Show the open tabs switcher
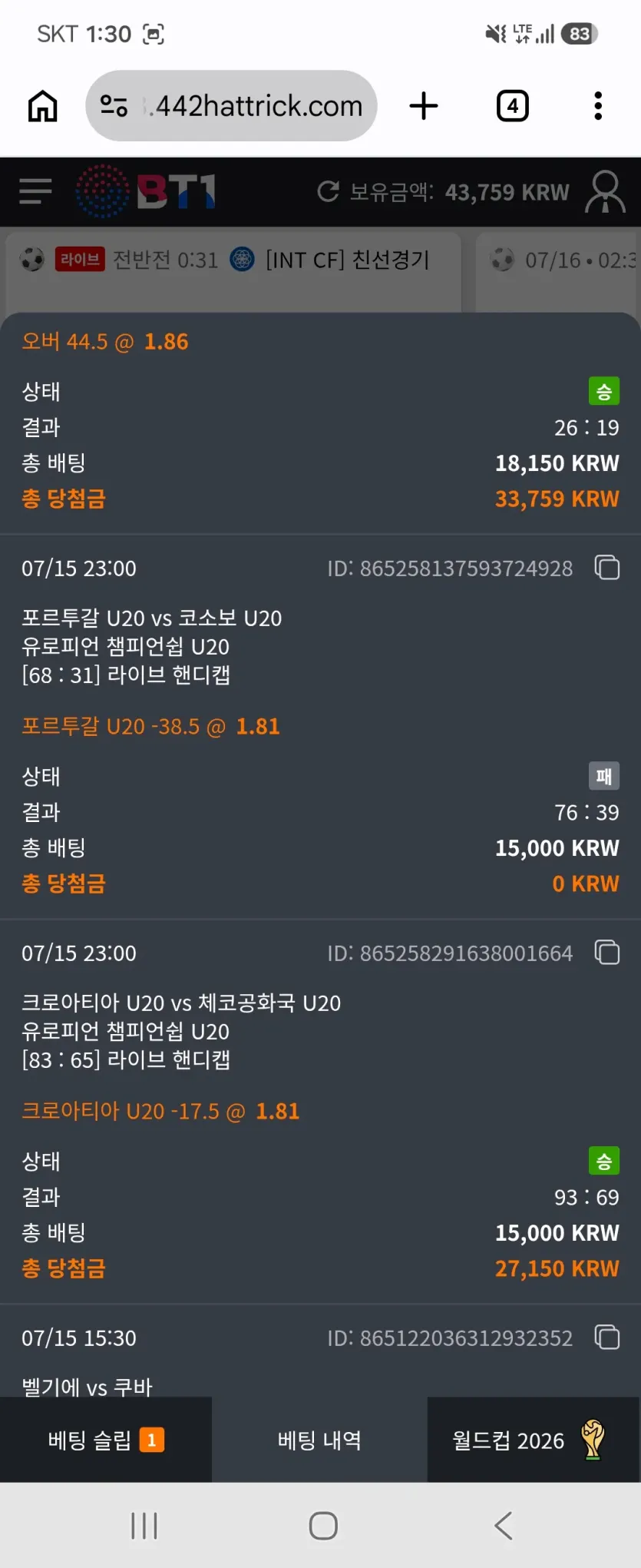Viewport: 641px width, 1568px height. pos(512,106)
